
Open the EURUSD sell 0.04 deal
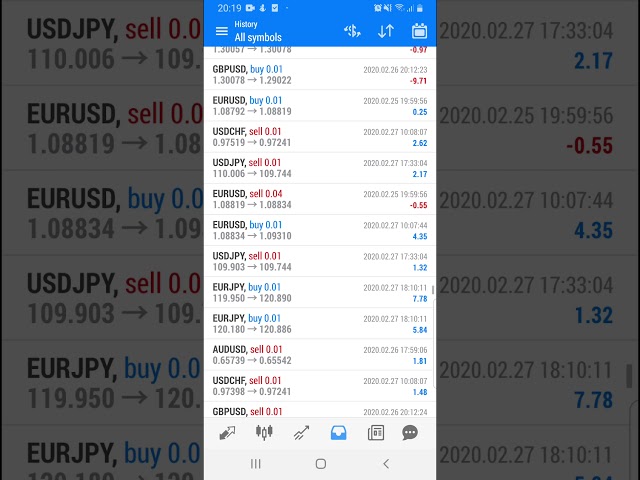point(320,199)
